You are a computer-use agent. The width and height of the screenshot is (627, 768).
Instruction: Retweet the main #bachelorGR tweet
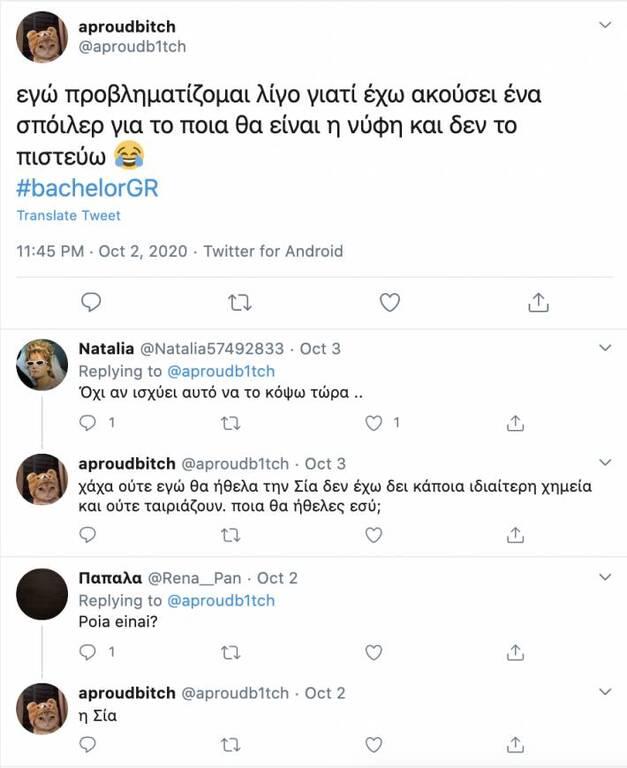(x=240, y=301)
